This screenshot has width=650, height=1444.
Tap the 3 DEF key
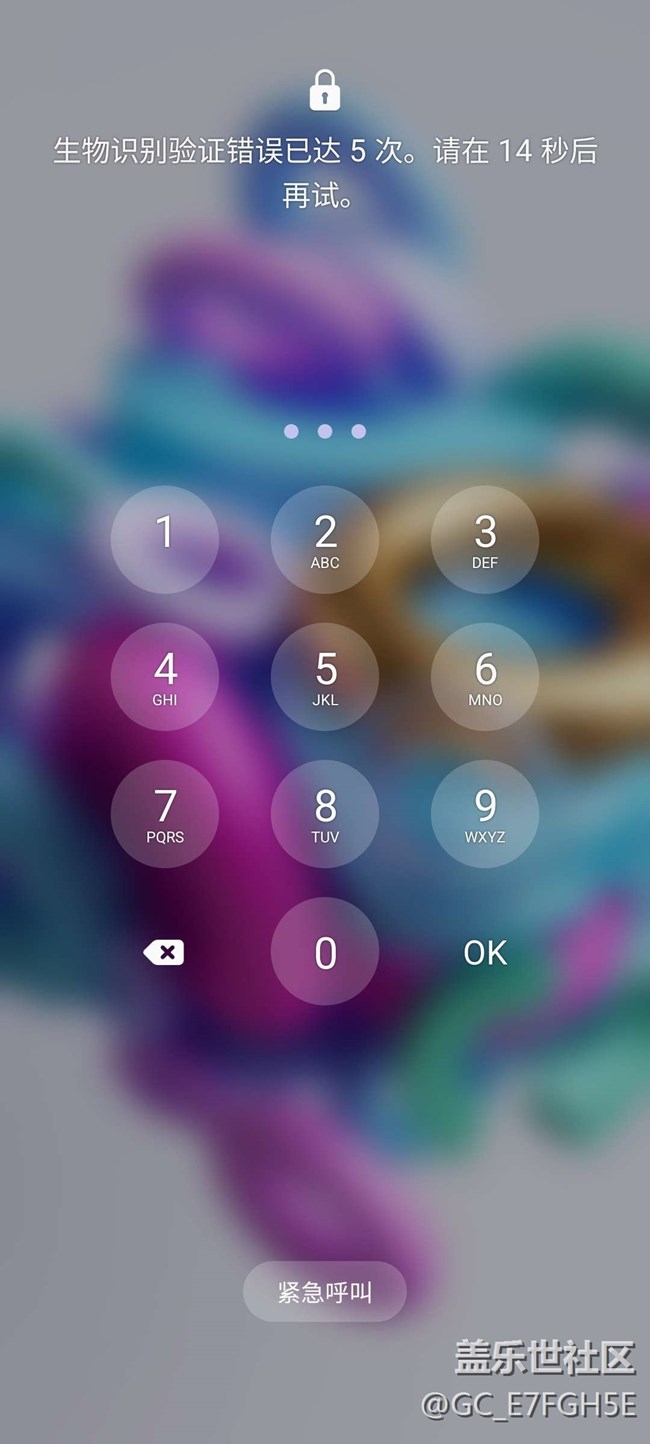tap(485, 540)
